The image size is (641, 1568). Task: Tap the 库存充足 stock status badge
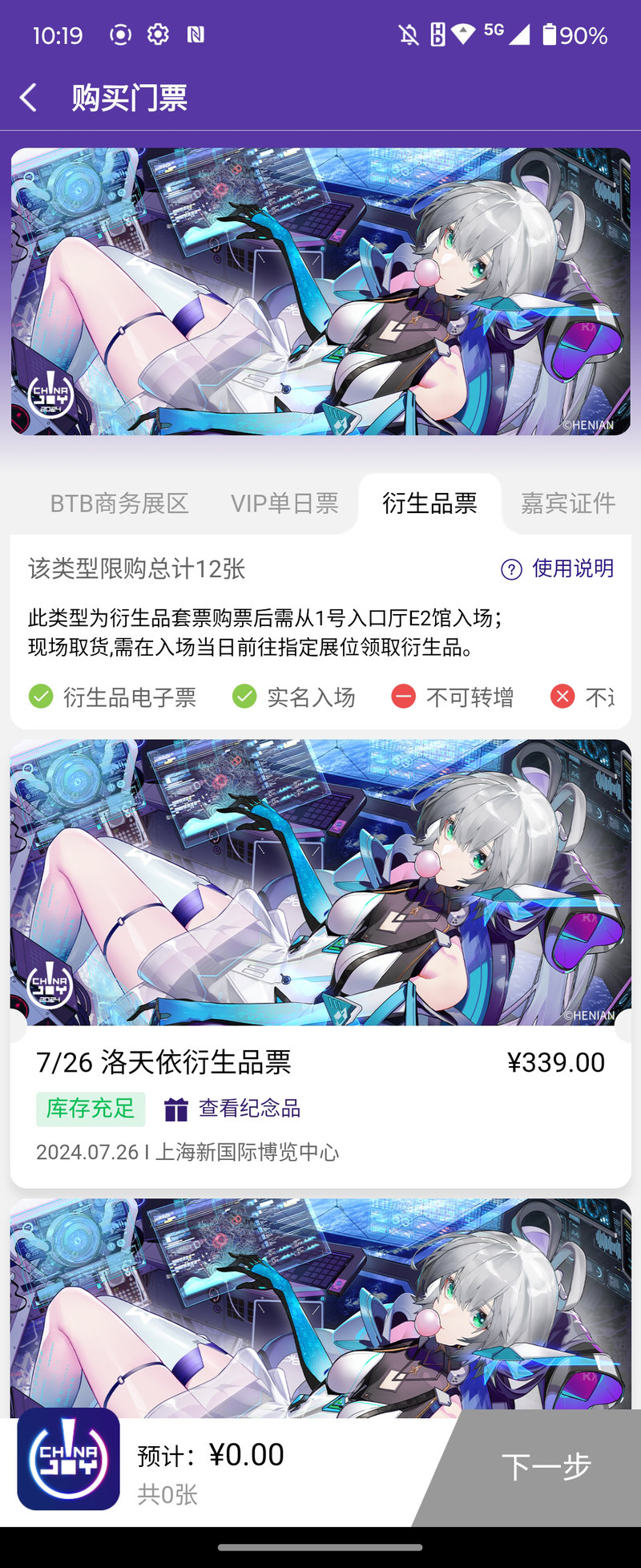point(91,1109)
